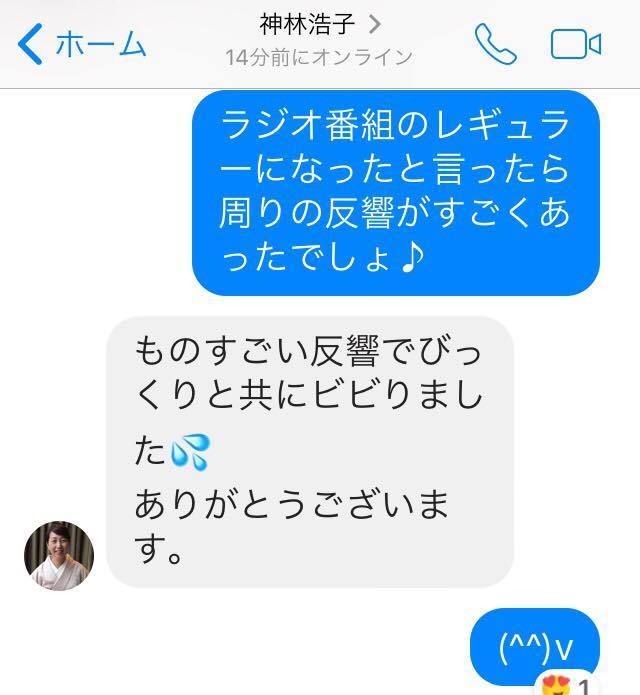Tap the sender's profile photo
Image resolution: width=640 pixels, height=695 pixels.
[59, 555]
